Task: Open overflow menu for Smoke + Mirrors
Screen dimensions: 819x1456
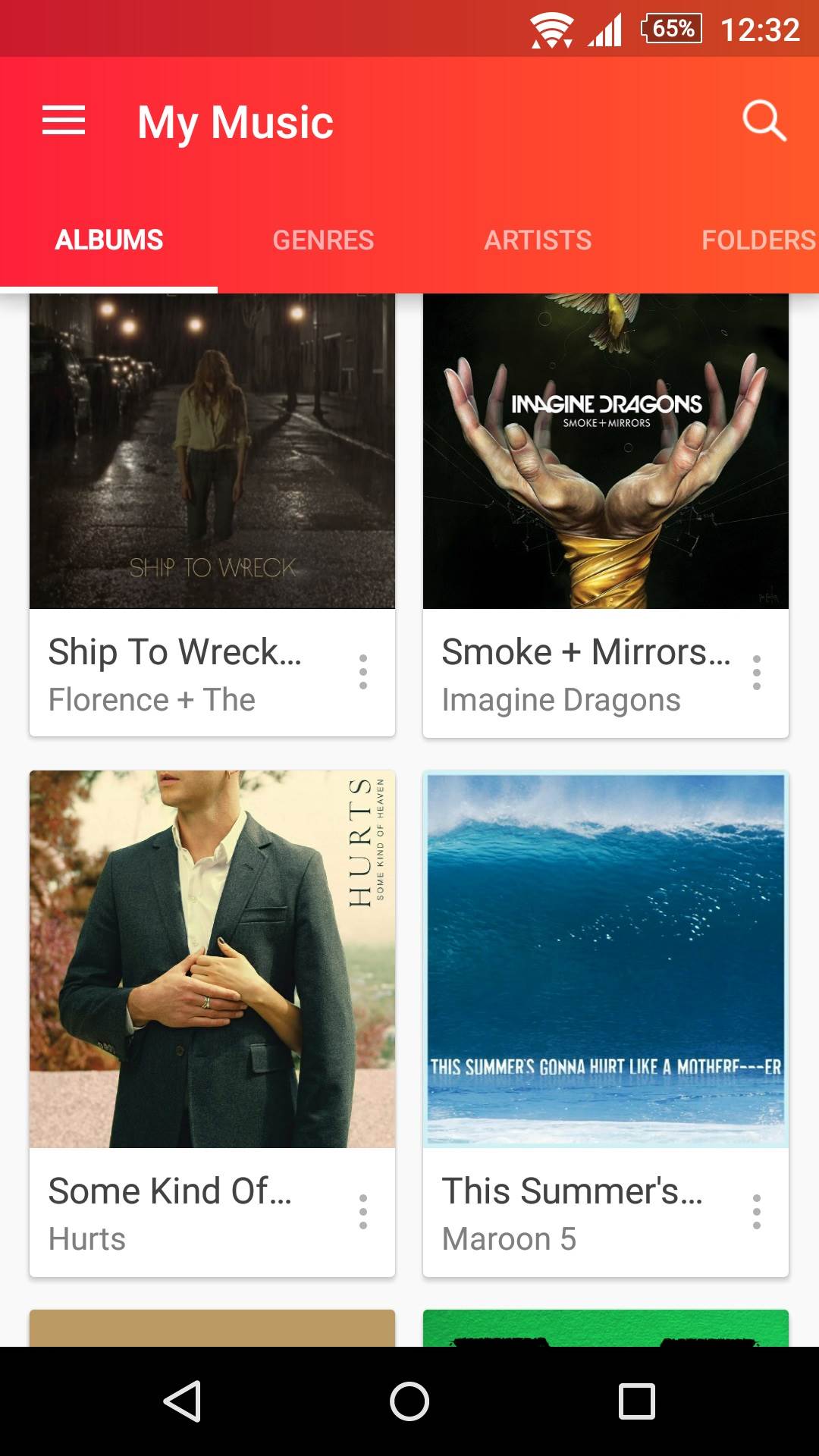Action: coord(756,672)
